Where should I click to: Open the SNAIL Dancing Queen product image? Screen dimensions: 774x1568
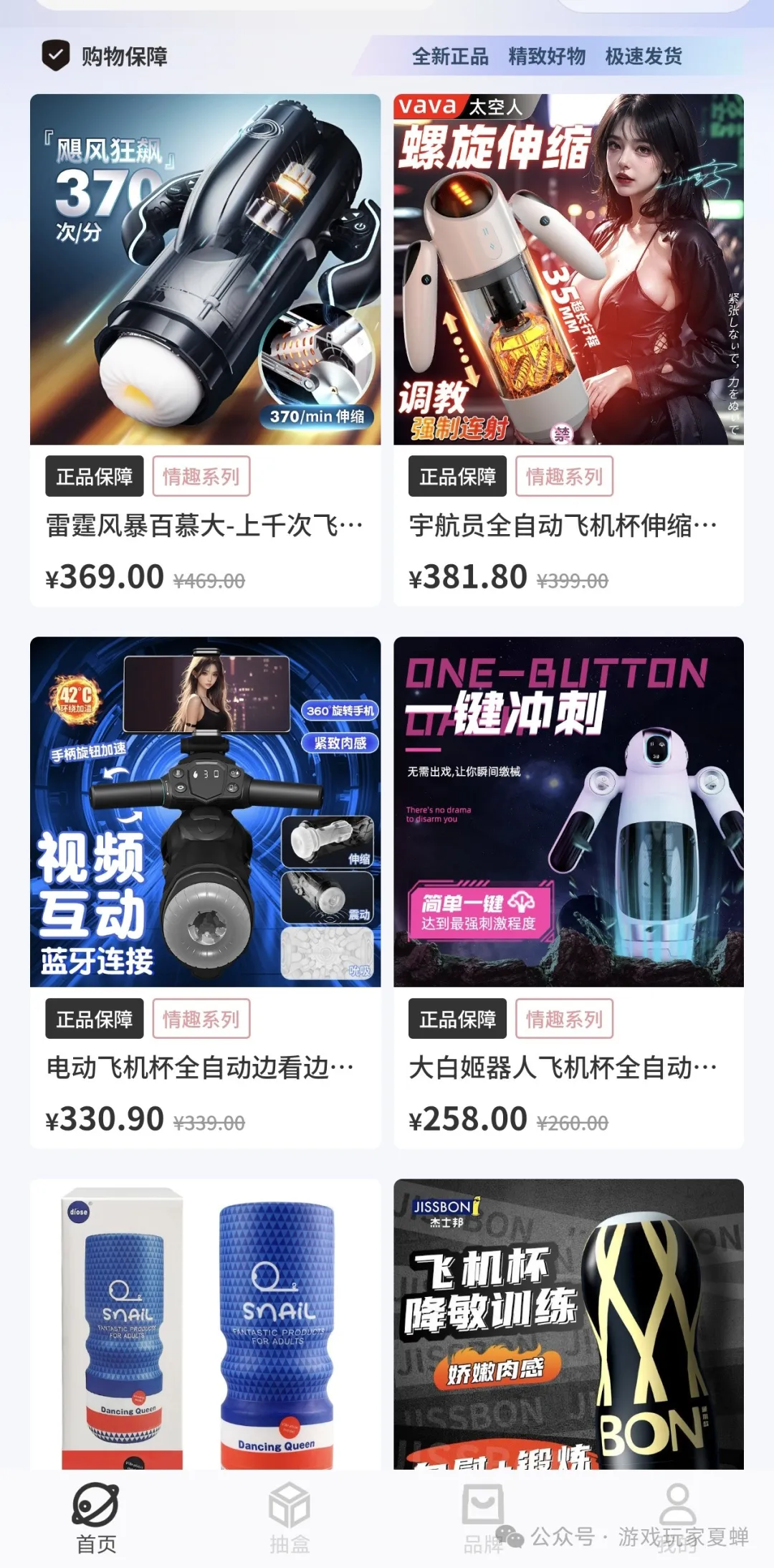point(203,1334)
